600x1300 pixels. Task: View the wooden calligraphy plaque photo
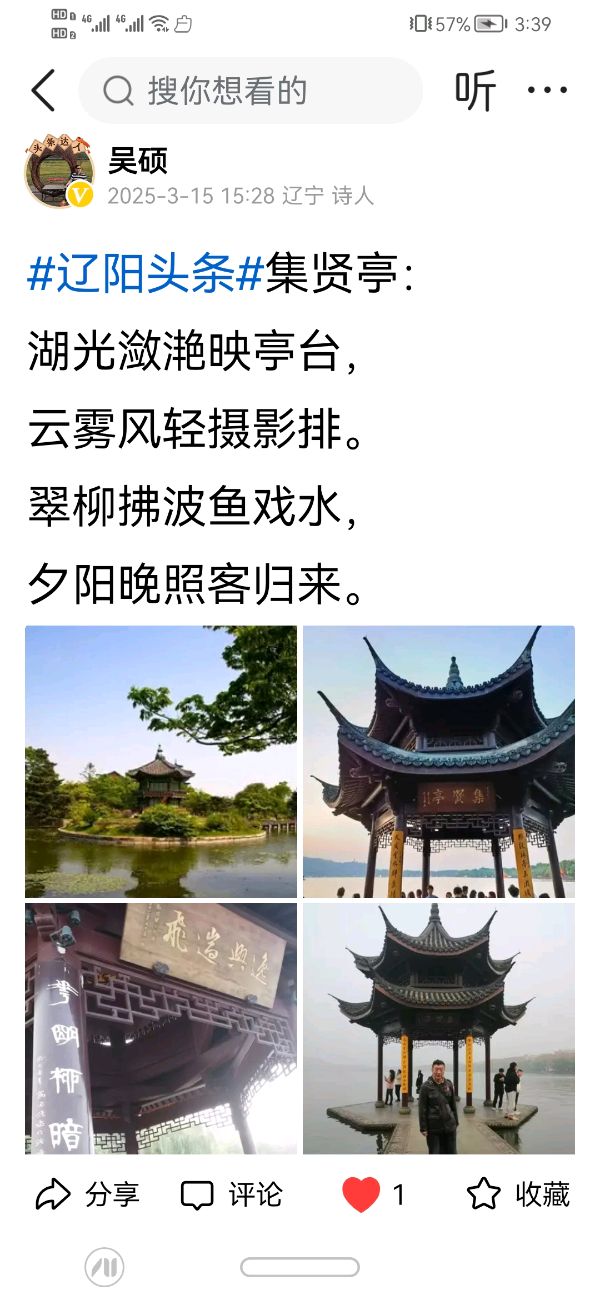tap(161, 1028)
